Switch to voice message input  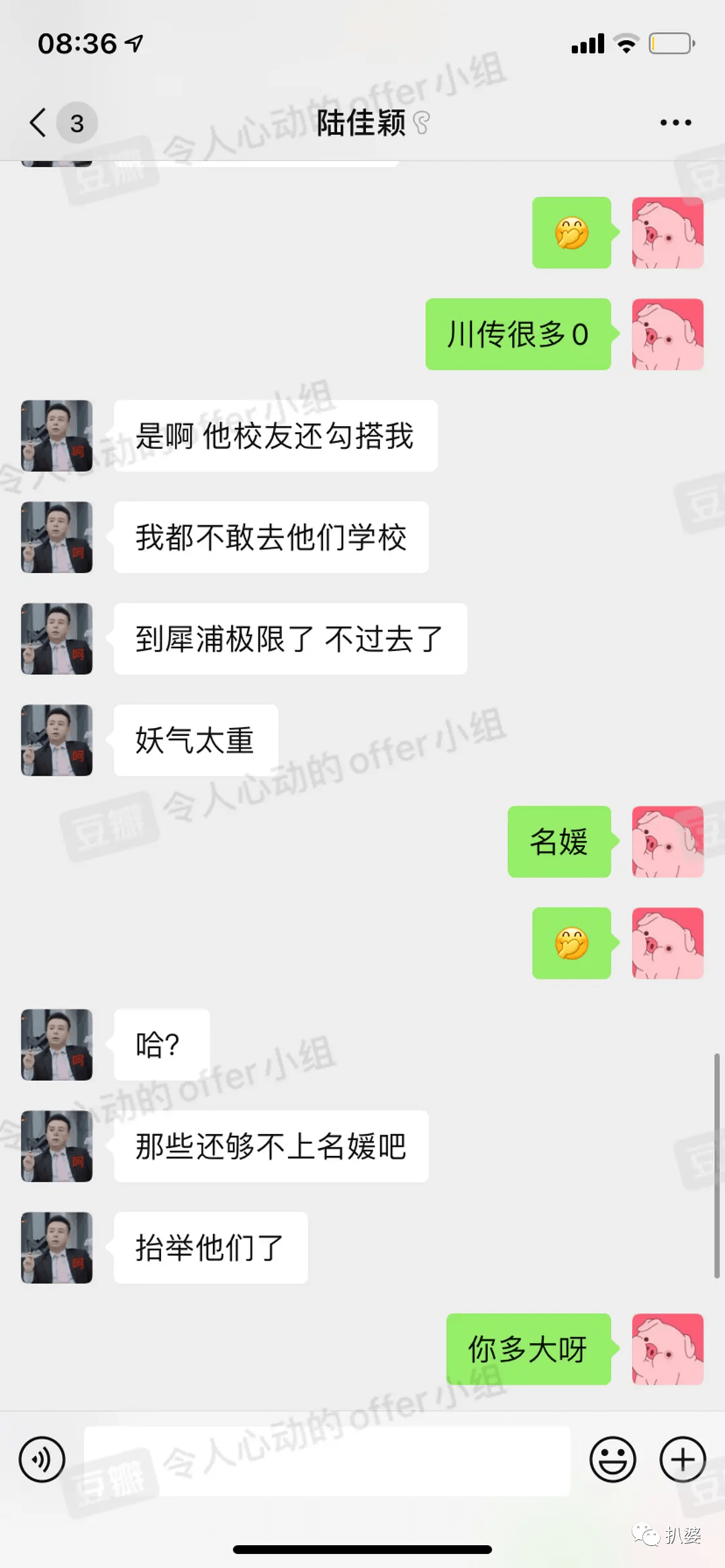(x=42, y=1459)
